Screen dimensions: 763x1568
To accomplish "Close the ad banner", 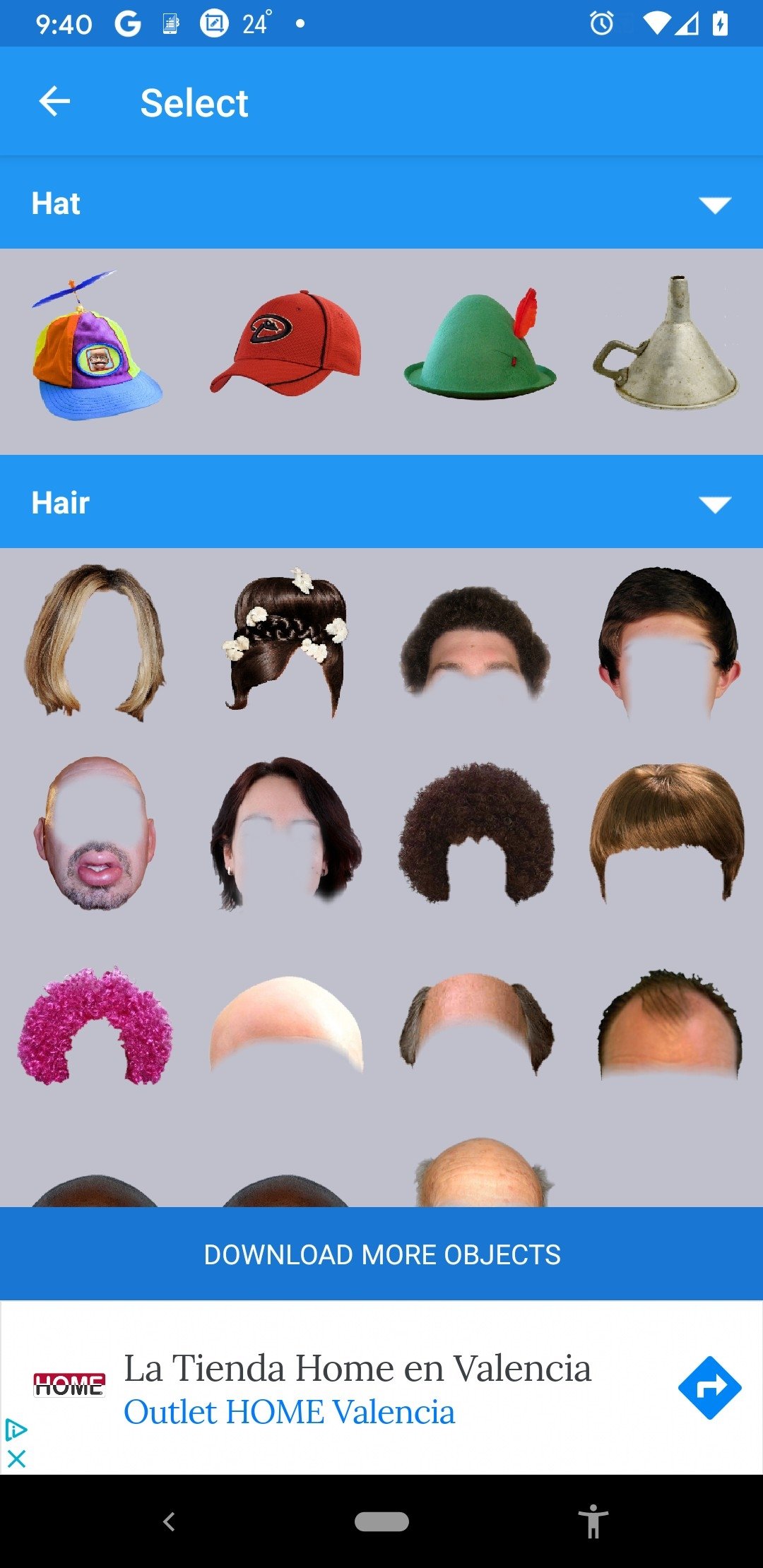I will point(16,1459).
